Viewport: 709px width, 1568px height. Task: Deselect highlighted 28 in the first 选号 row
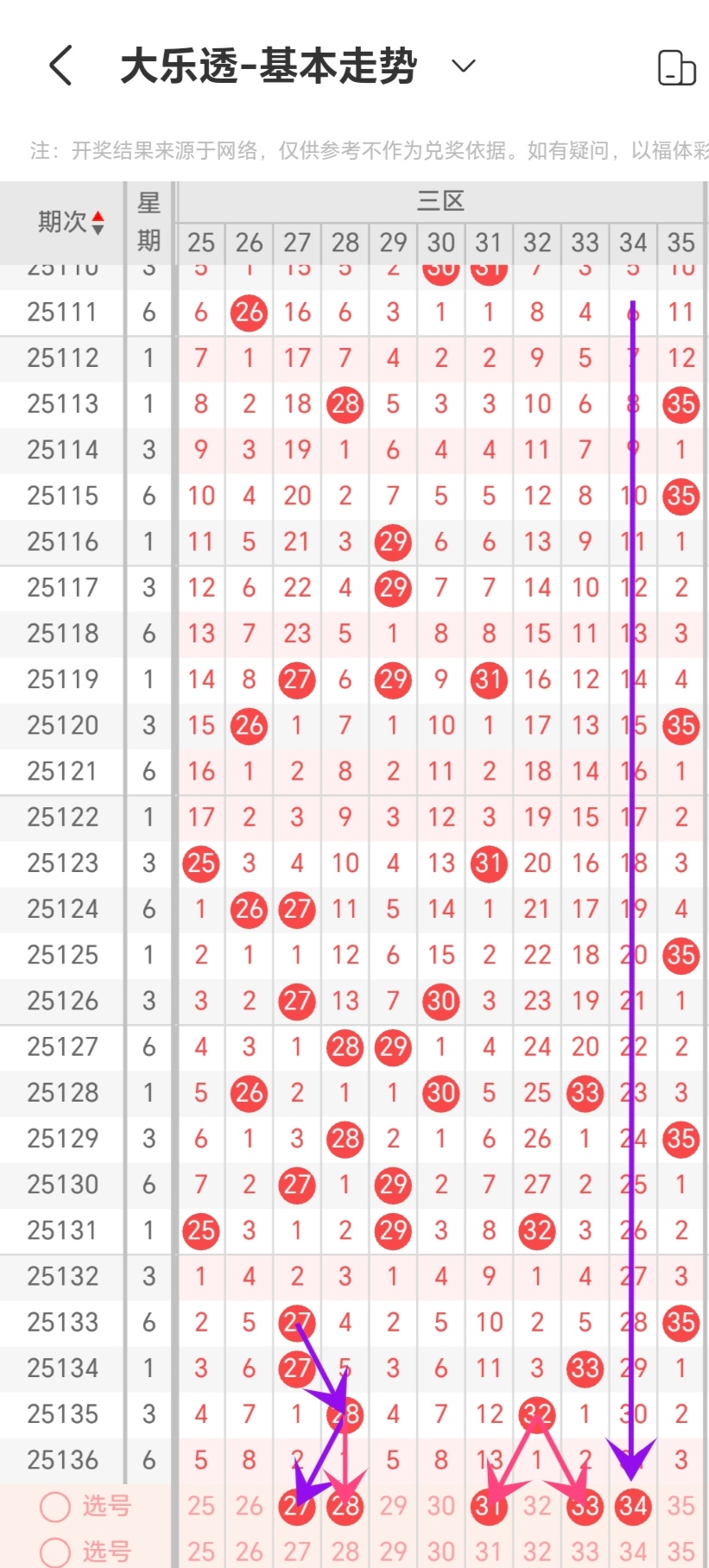345,1507
